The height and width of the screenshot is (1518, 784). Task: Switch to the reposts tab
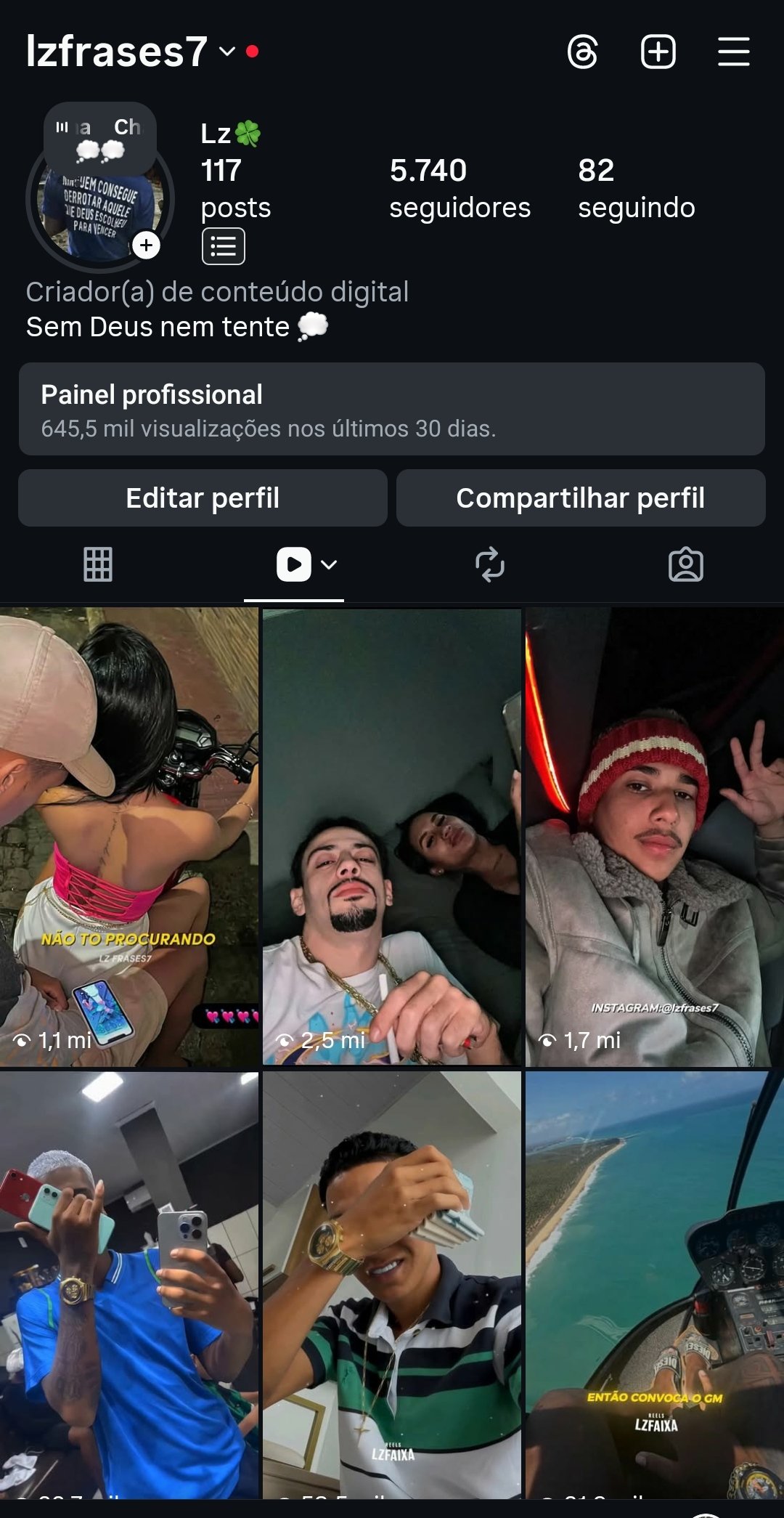[x=490, y=564]
